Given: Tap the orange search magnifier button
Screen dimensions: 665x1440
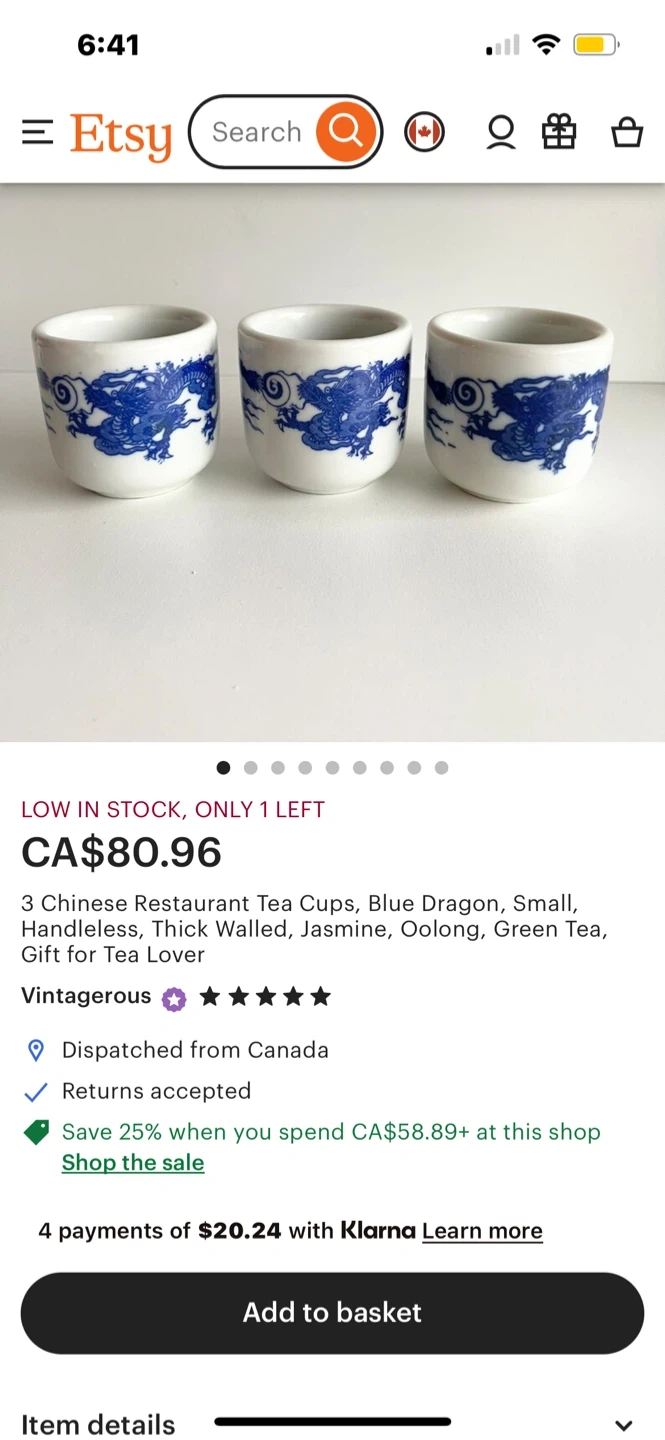Looking at the screenshot, I should point(346,131).
